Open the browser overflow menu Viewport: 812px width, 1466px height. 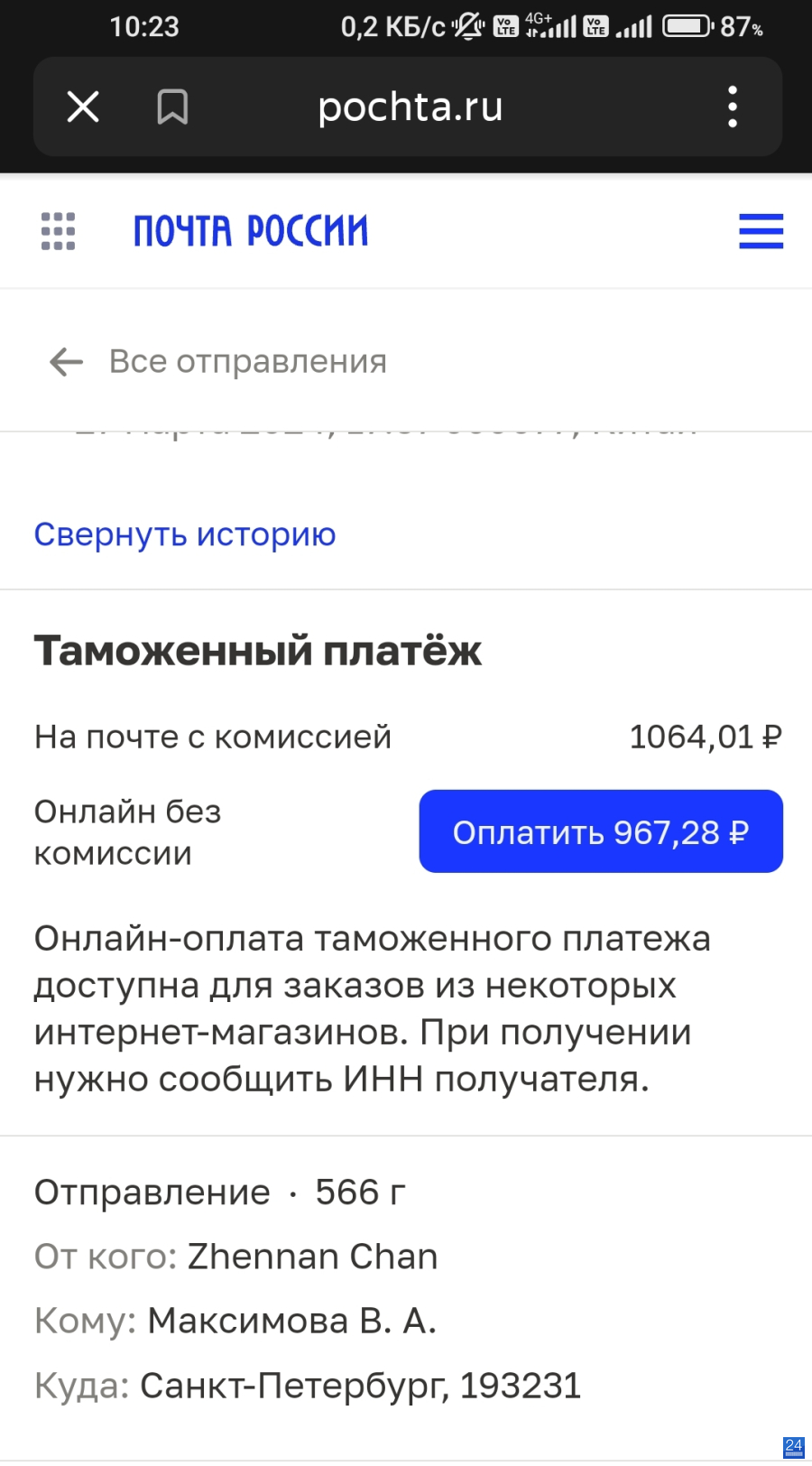click(x=733, y=107)
